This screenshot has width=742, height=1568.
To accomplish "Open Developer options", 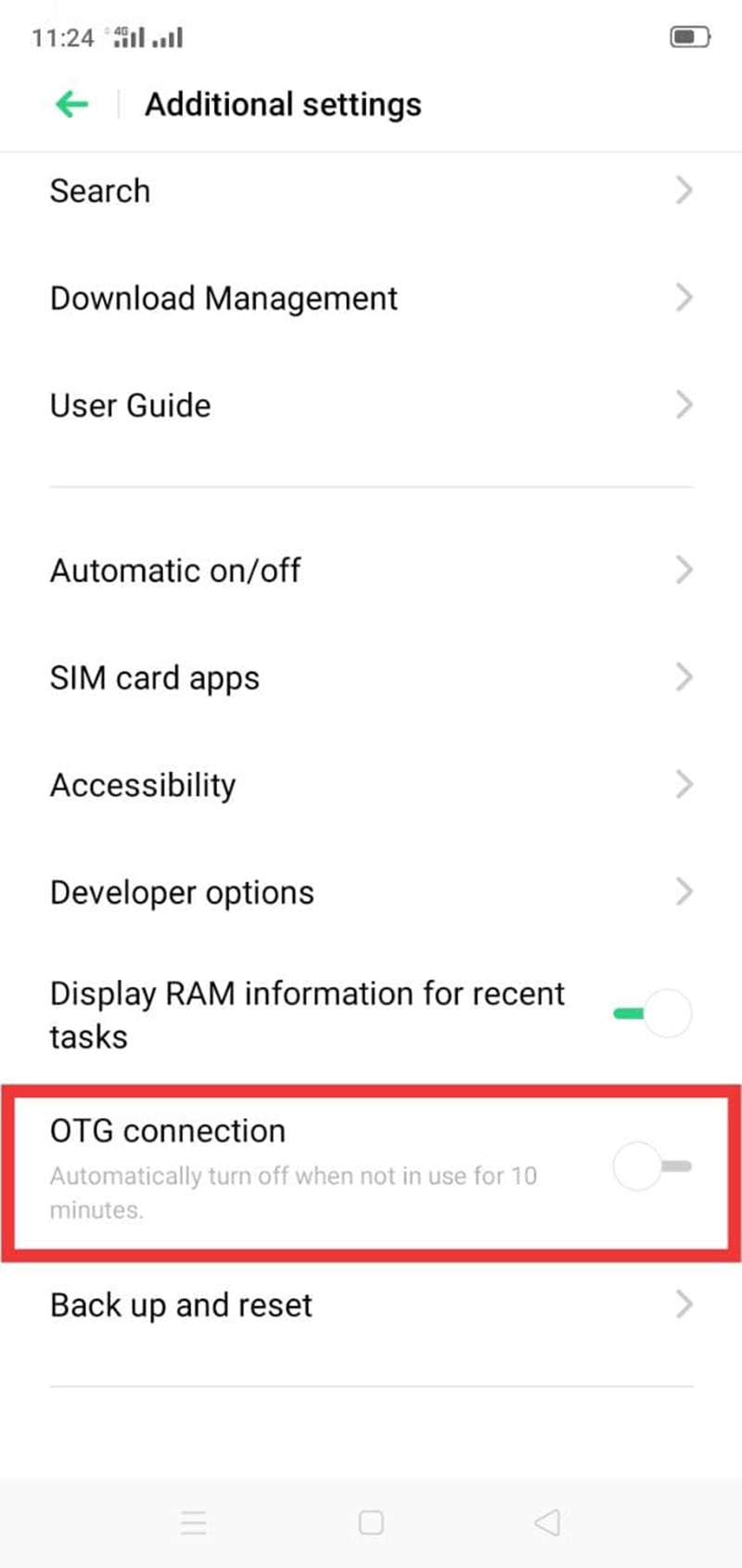I will pyautogui.click(x=371, y=893).
